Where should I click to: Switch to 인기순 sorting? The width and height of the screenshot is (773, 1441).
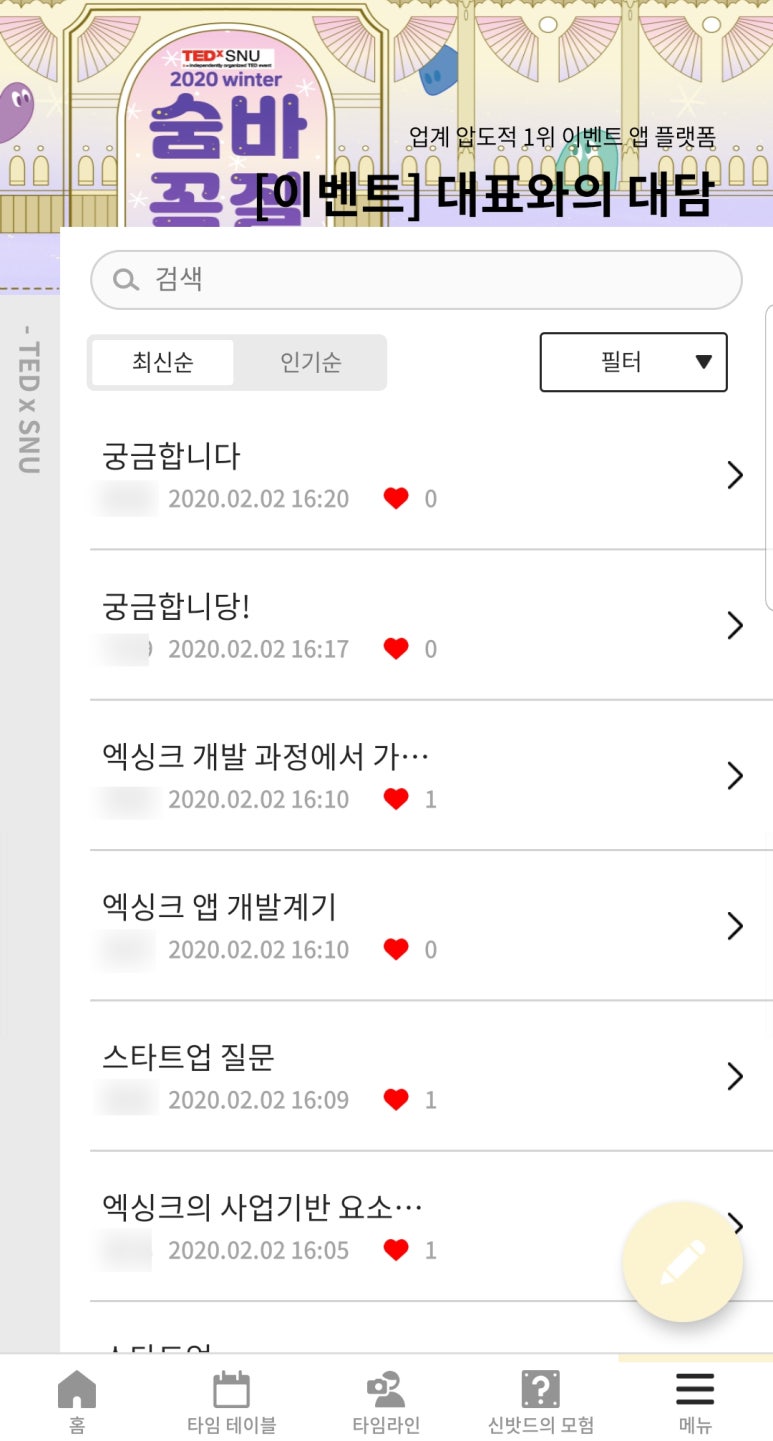click(310, 362)
